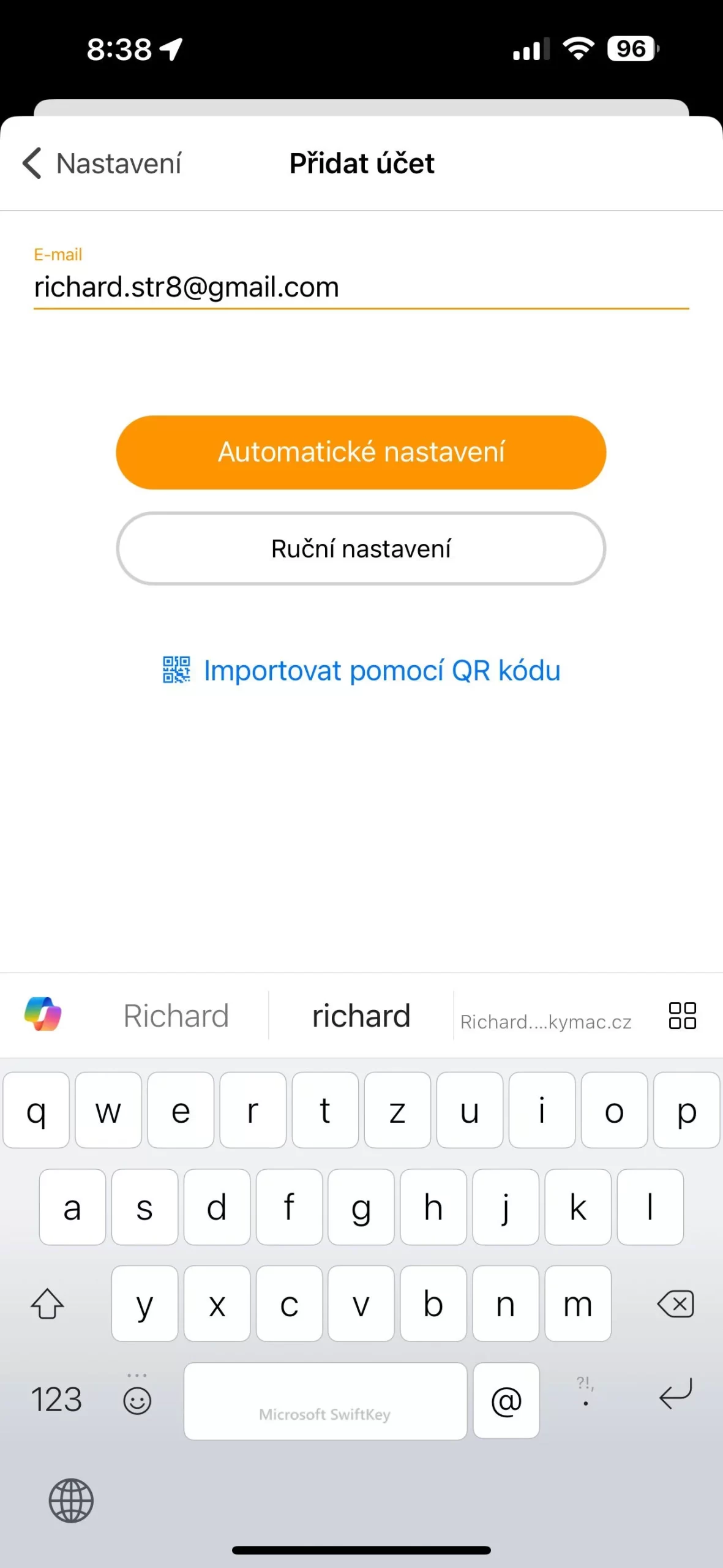Select the Richard....kymac.cz suggestion
The height and width of the screenshot is (1568, 723).
545,1021
